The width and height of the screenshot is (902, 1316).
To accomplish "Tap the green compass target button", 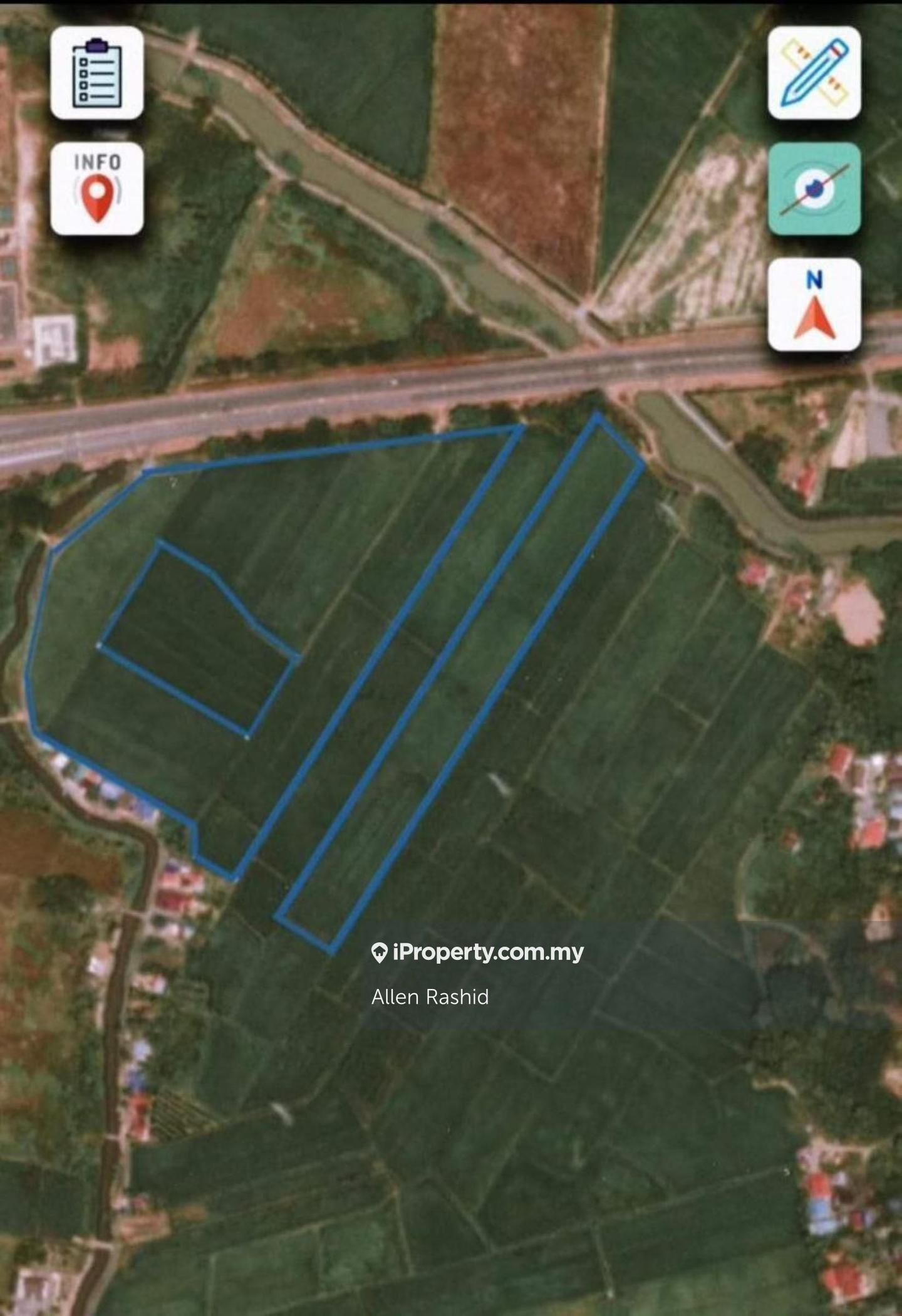I will [x=814, y=189].
